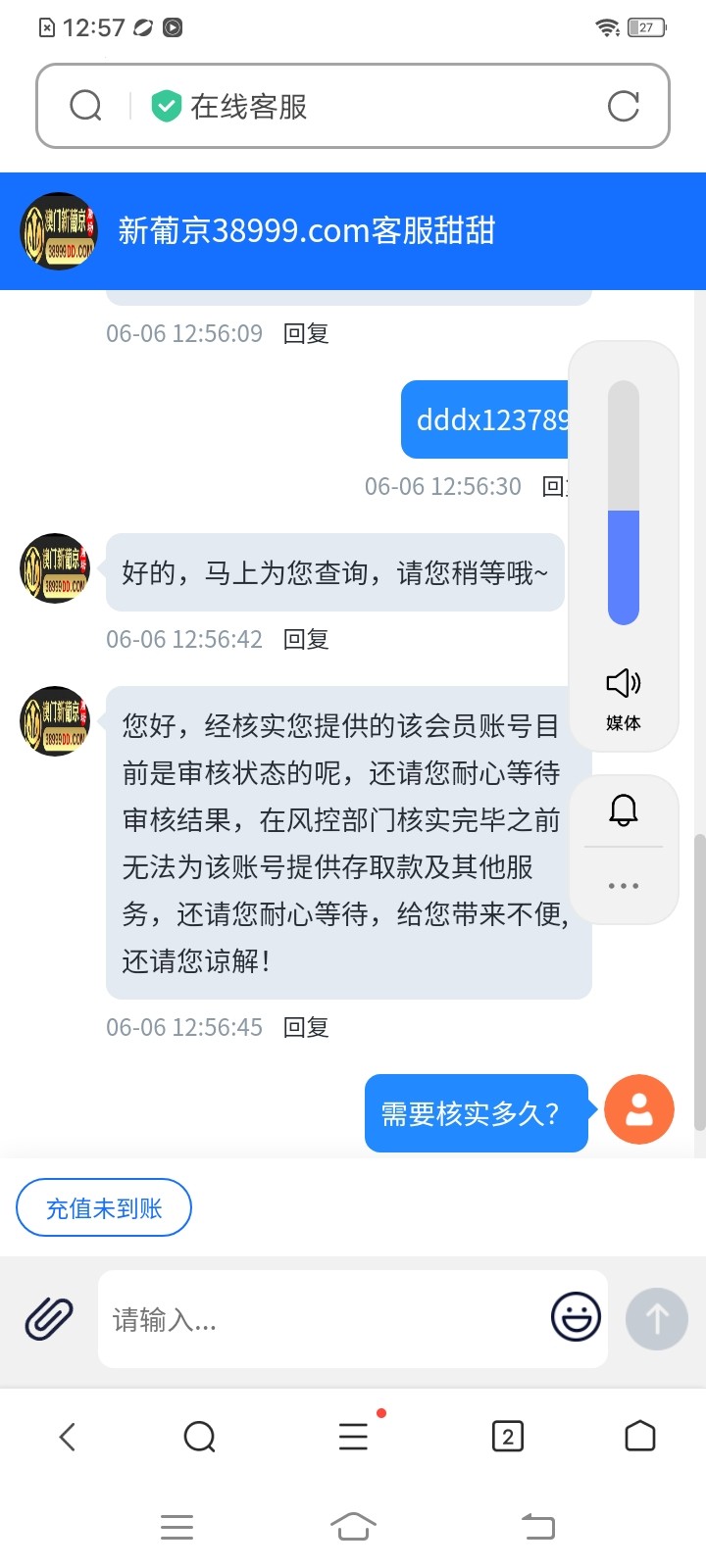Viewport: 706px width, 1568px height.
Task: Focus the 请输入 message field
Action: pos(324,1320)
